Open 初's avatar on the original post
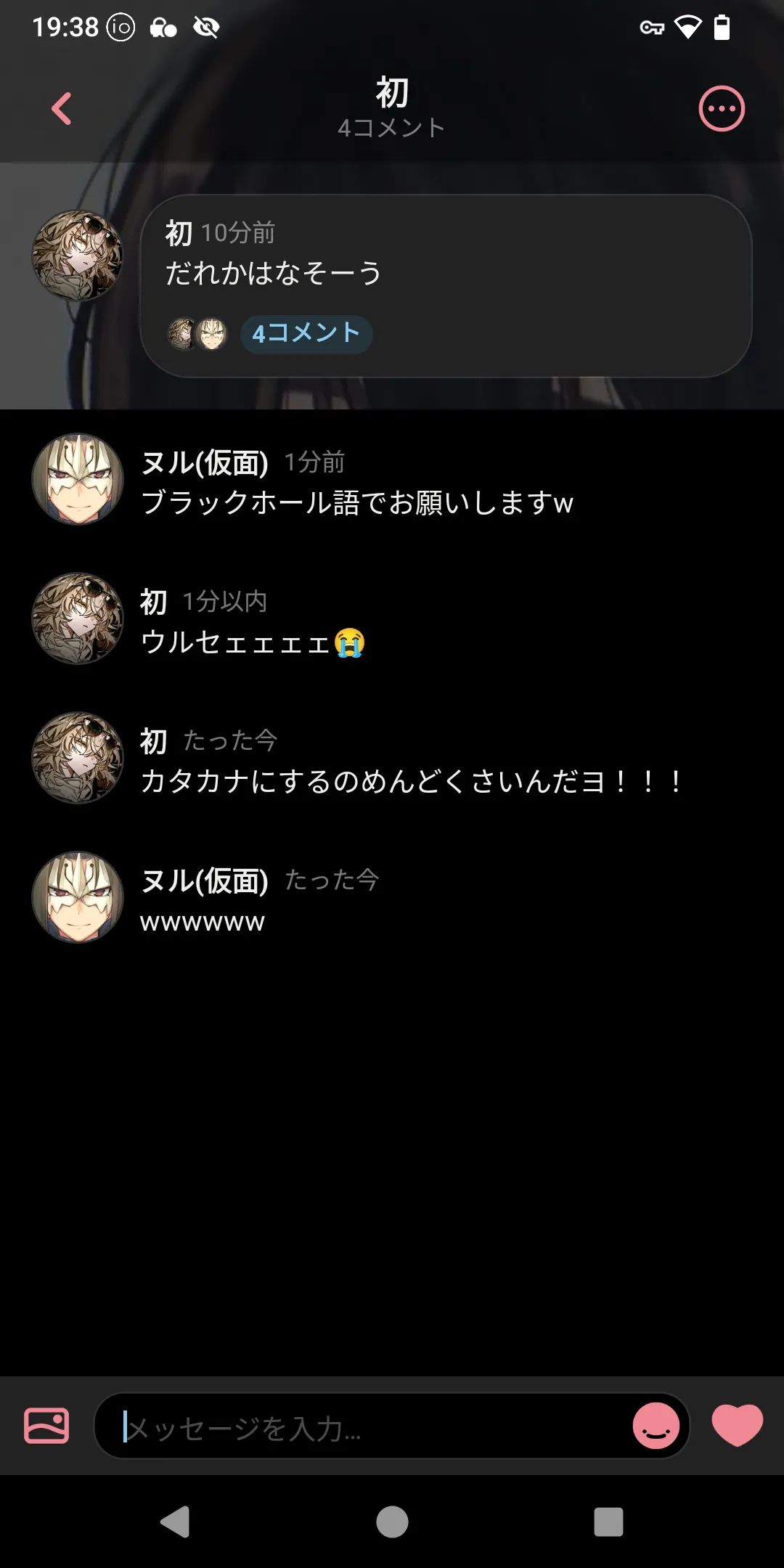This screenshot has width=784, height=1568. [x=78, y=256]
